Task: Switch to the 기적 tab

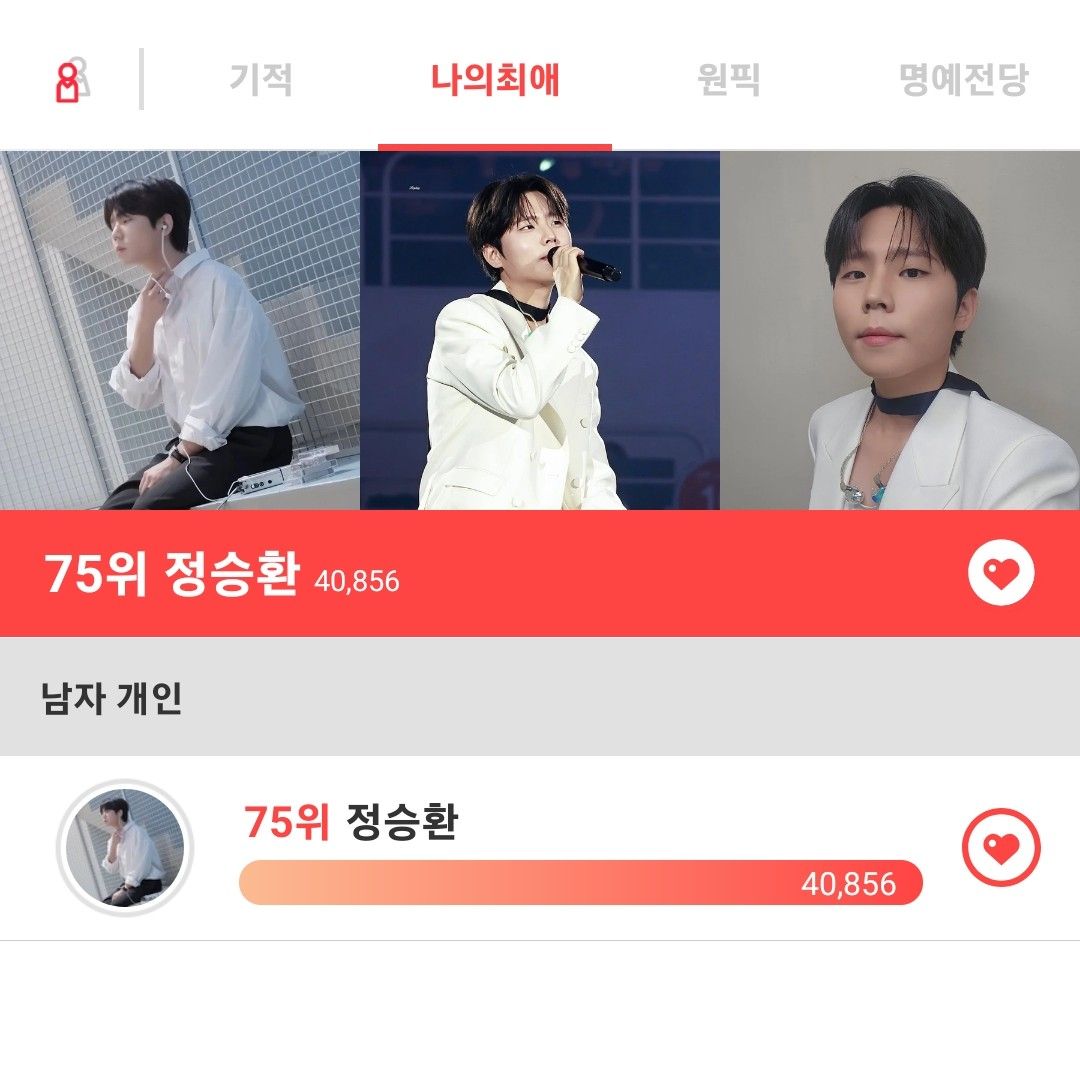Action: tap(260, 80)
